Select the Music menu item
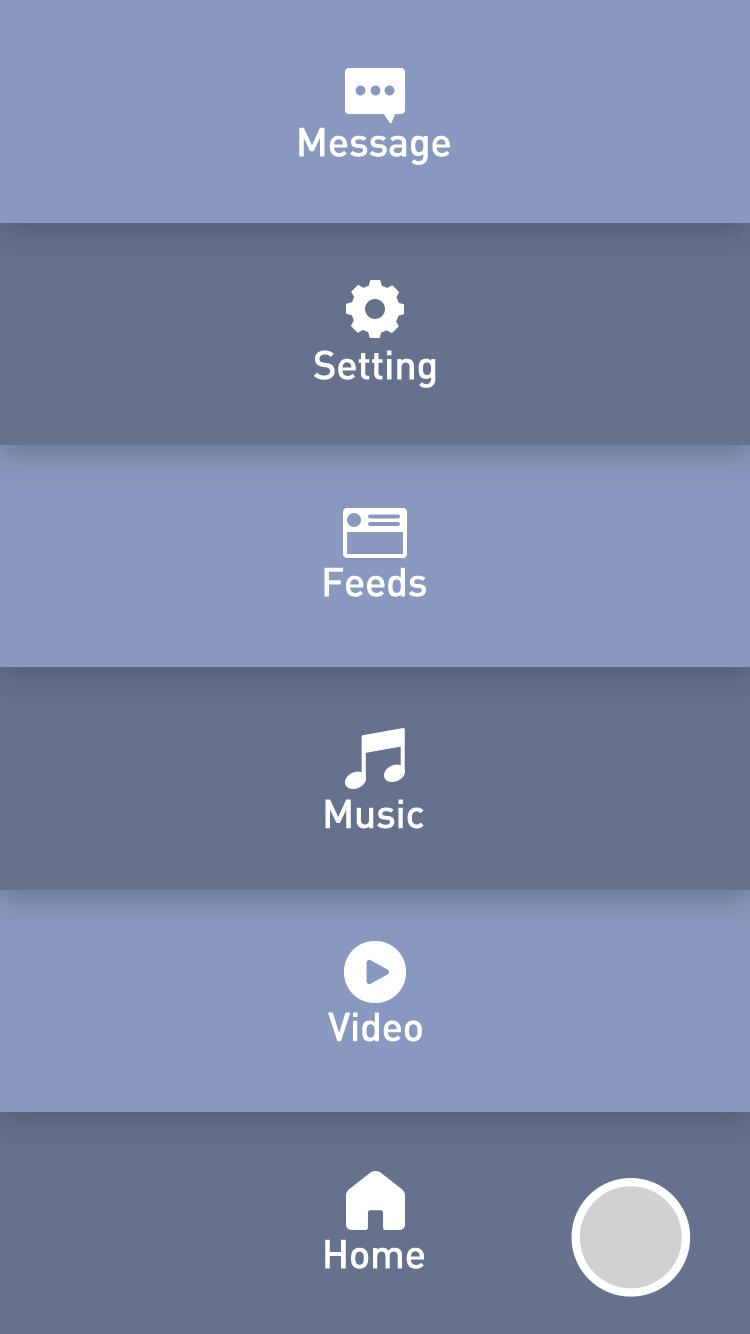The height and width of the screenshot is (1334, 750). point(374,780)
